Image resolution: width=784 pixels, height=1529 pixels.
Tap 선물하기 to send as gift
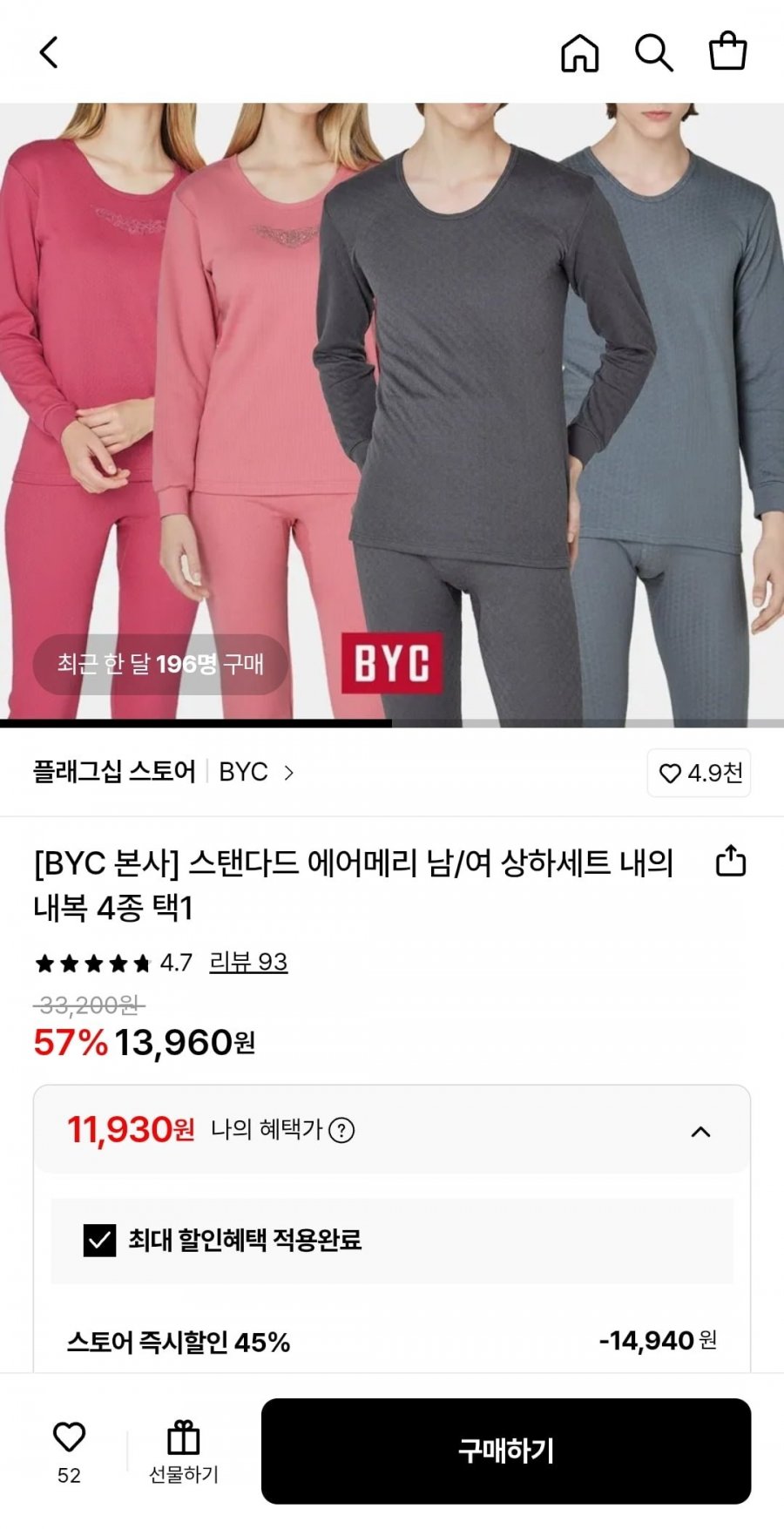point(183,1451)
